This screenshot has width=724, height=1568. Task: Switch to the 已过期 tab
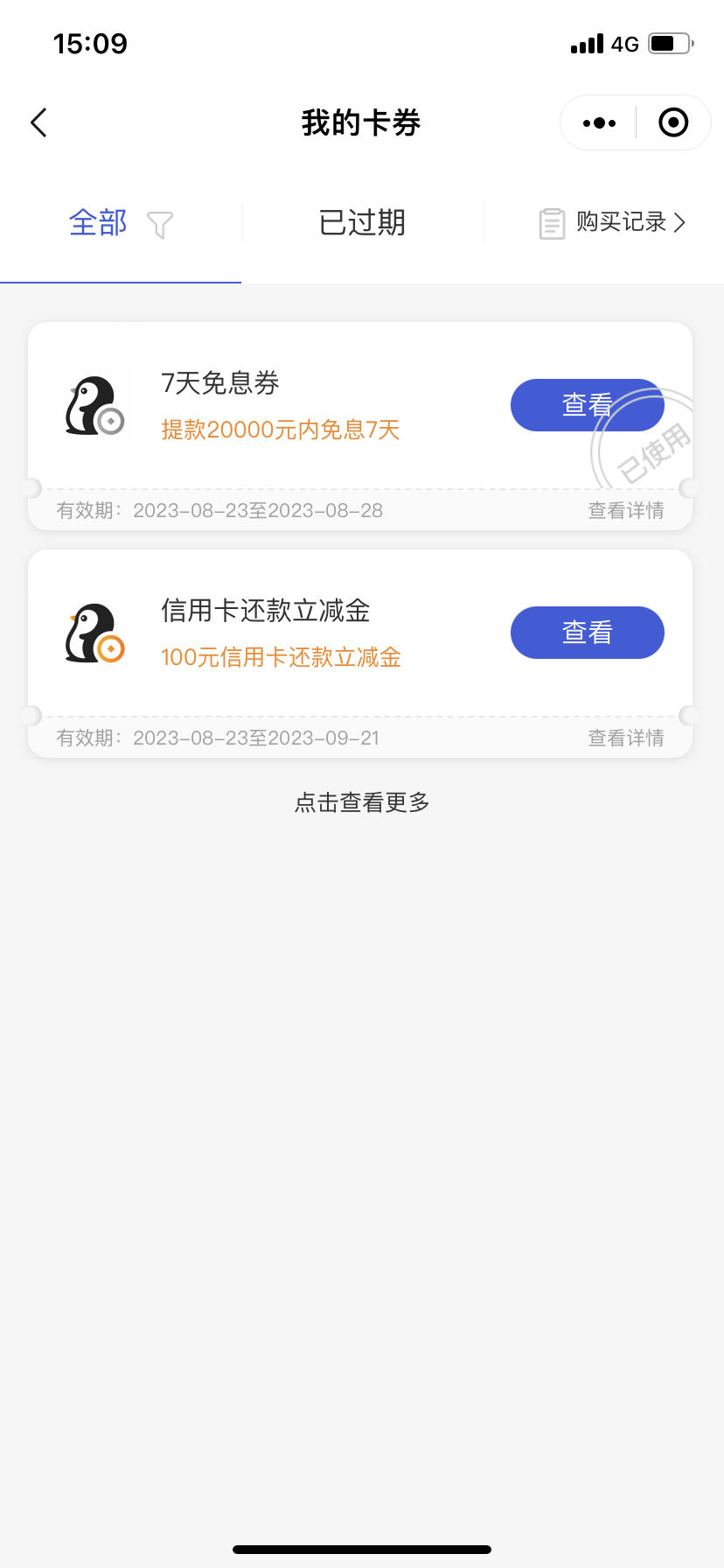point(362,222)
